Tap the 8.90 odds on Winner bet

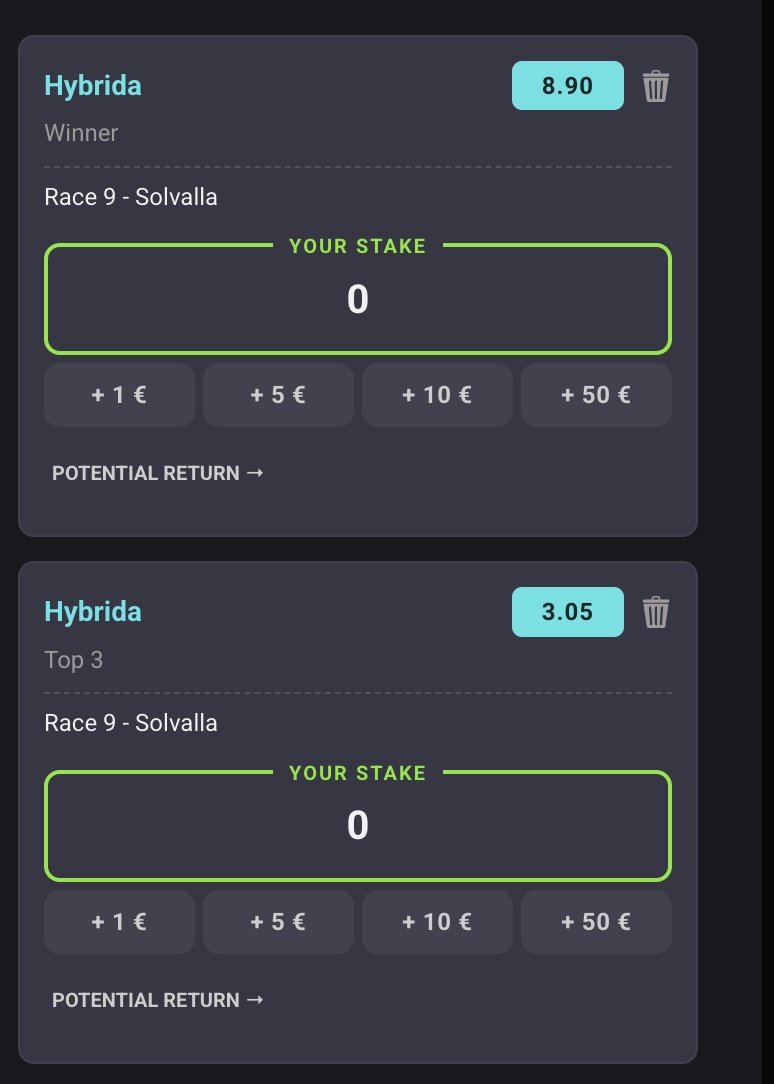[x=568, y=86]
